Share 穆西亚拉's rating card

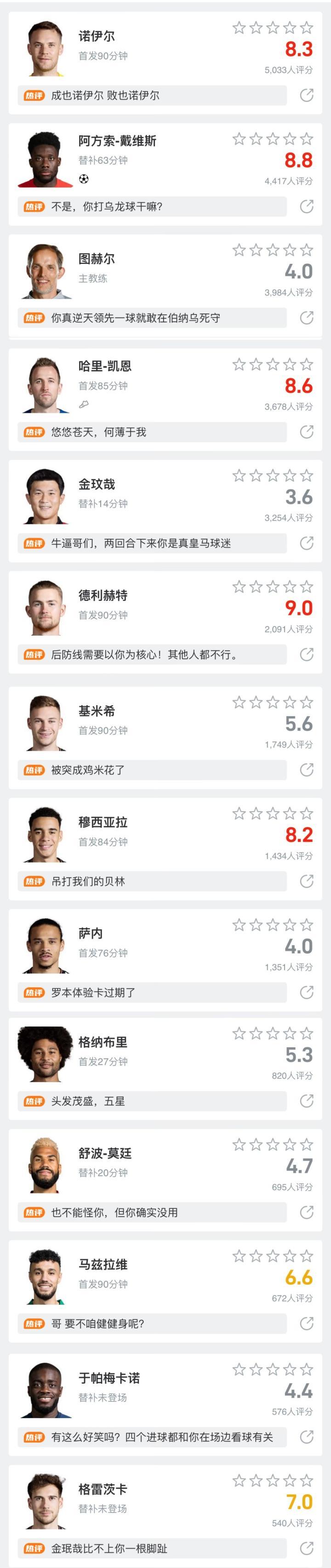[307, 881]
